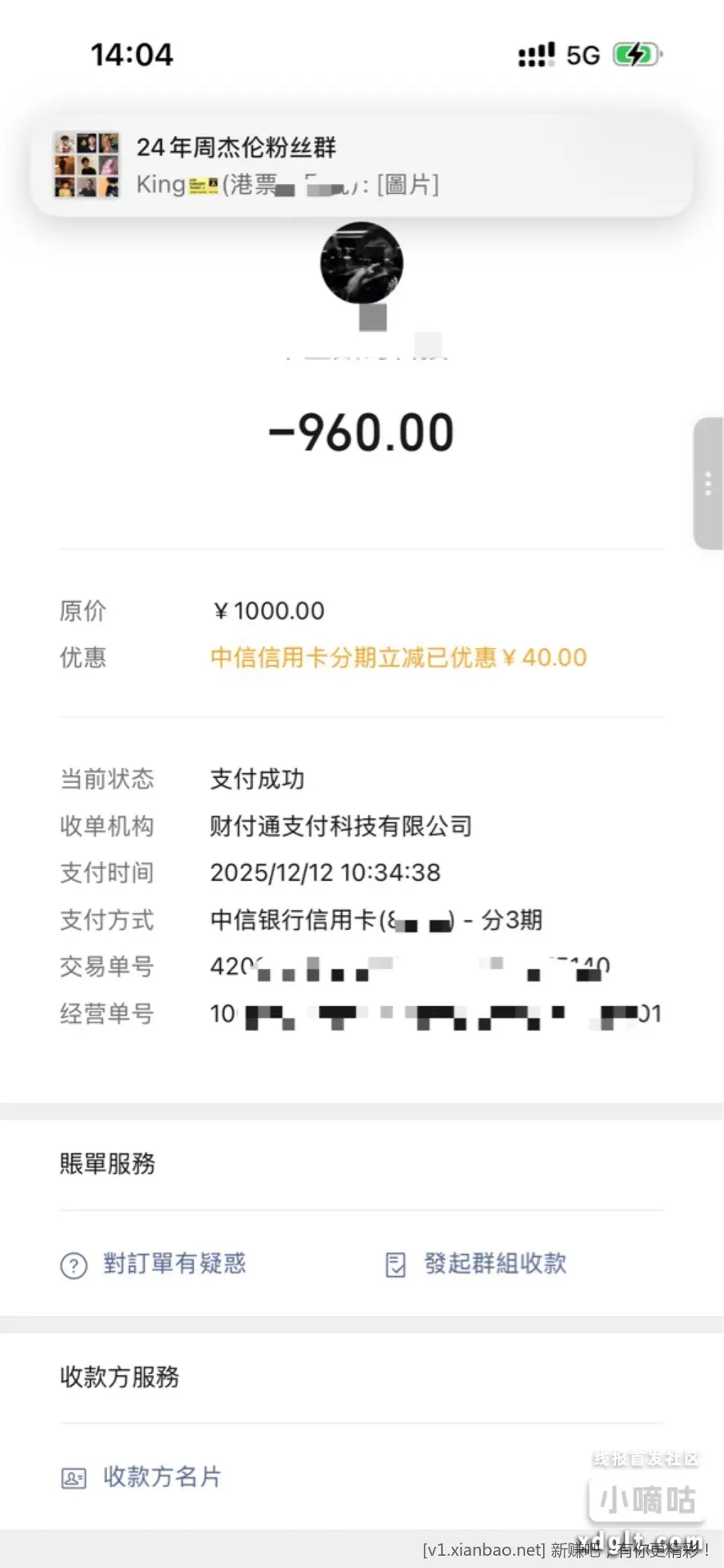Tap the three-dot side handle
The image size is (724, 1568).
(708, 483)
